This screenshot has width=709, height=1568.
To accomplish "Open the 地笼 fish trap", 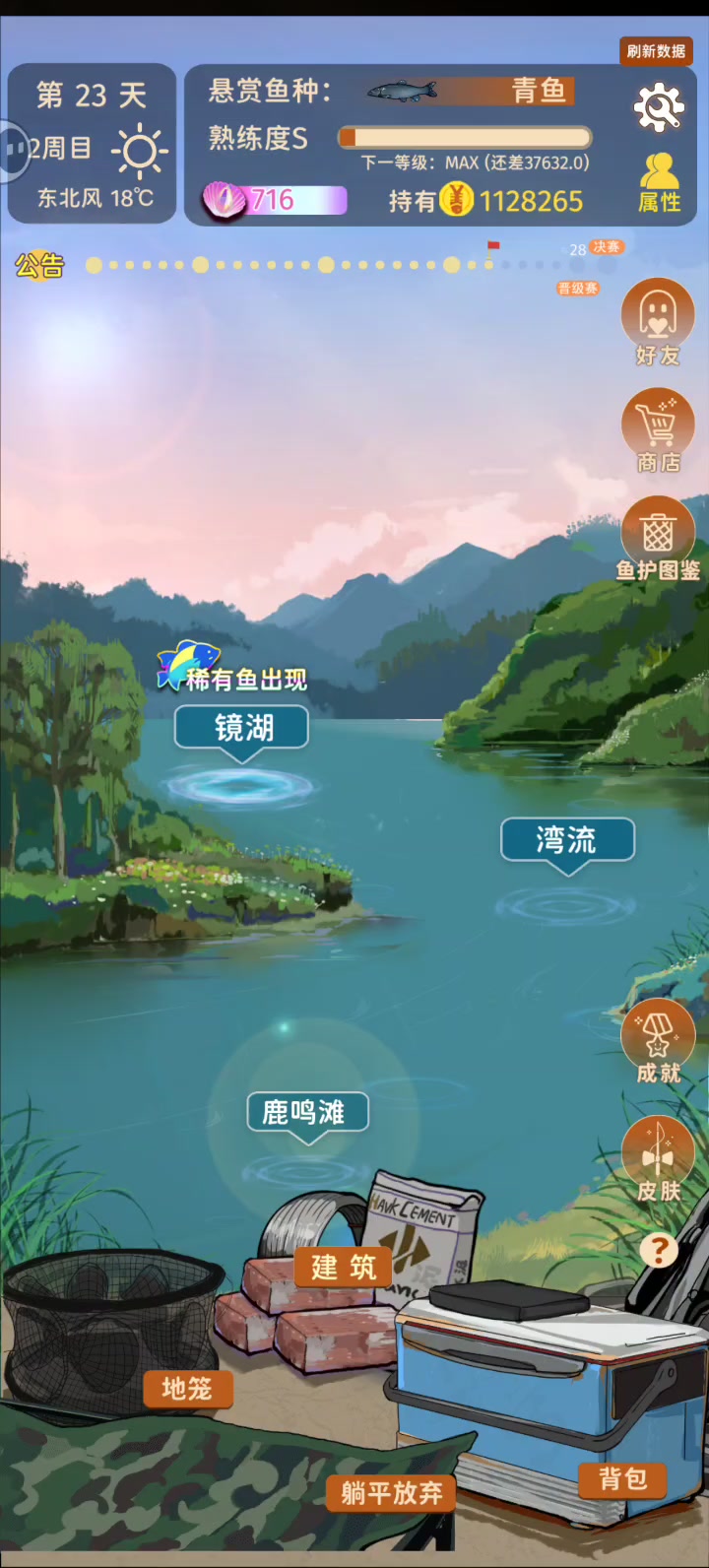I will (x=186, y=1389).
